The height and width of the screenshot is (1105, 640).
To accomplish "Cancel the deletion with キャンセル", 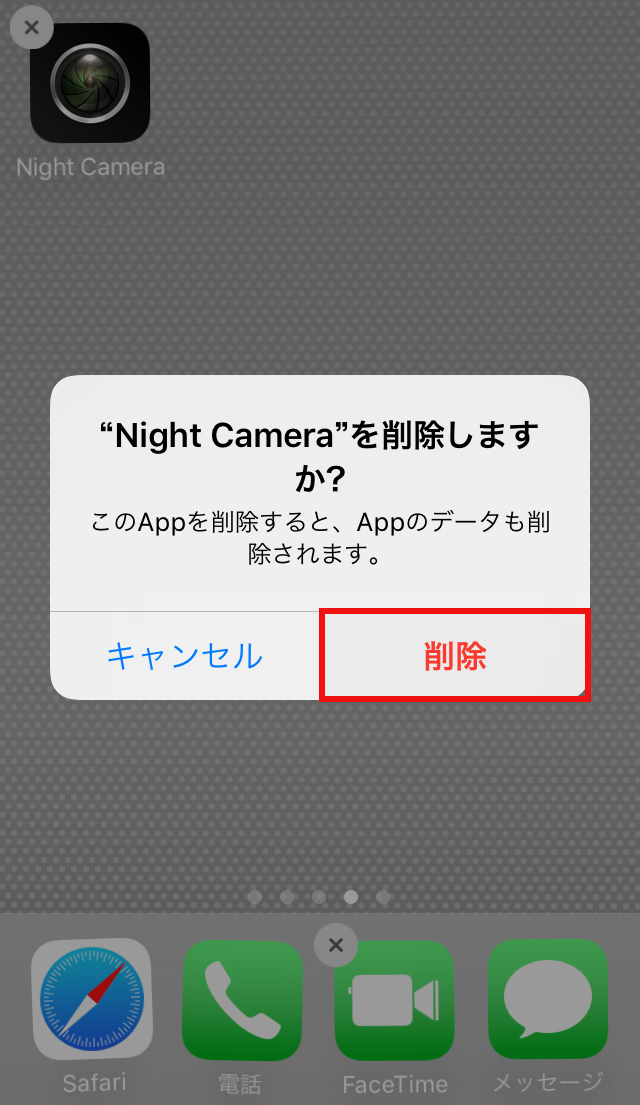I will click(x=185, y=656).
